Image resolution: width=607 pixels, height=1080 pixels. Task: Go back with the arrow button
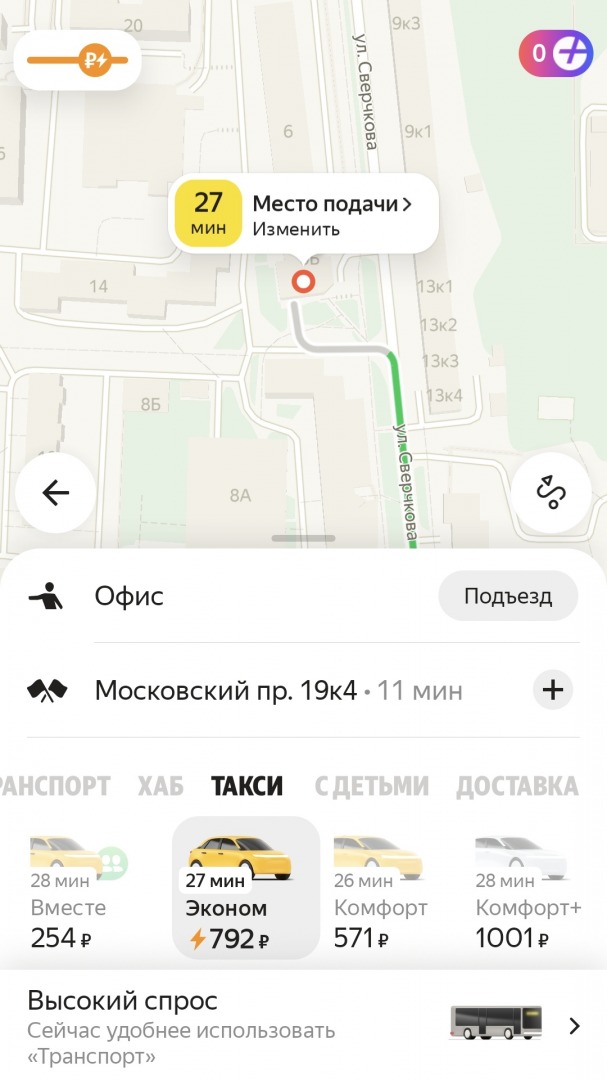pos(55,493)
